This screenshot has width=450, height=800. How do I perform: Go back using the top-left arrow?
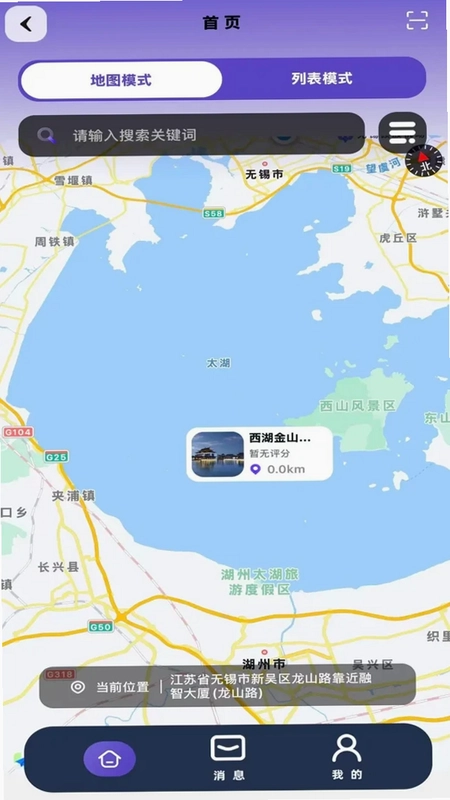click(x=26, y=24)
